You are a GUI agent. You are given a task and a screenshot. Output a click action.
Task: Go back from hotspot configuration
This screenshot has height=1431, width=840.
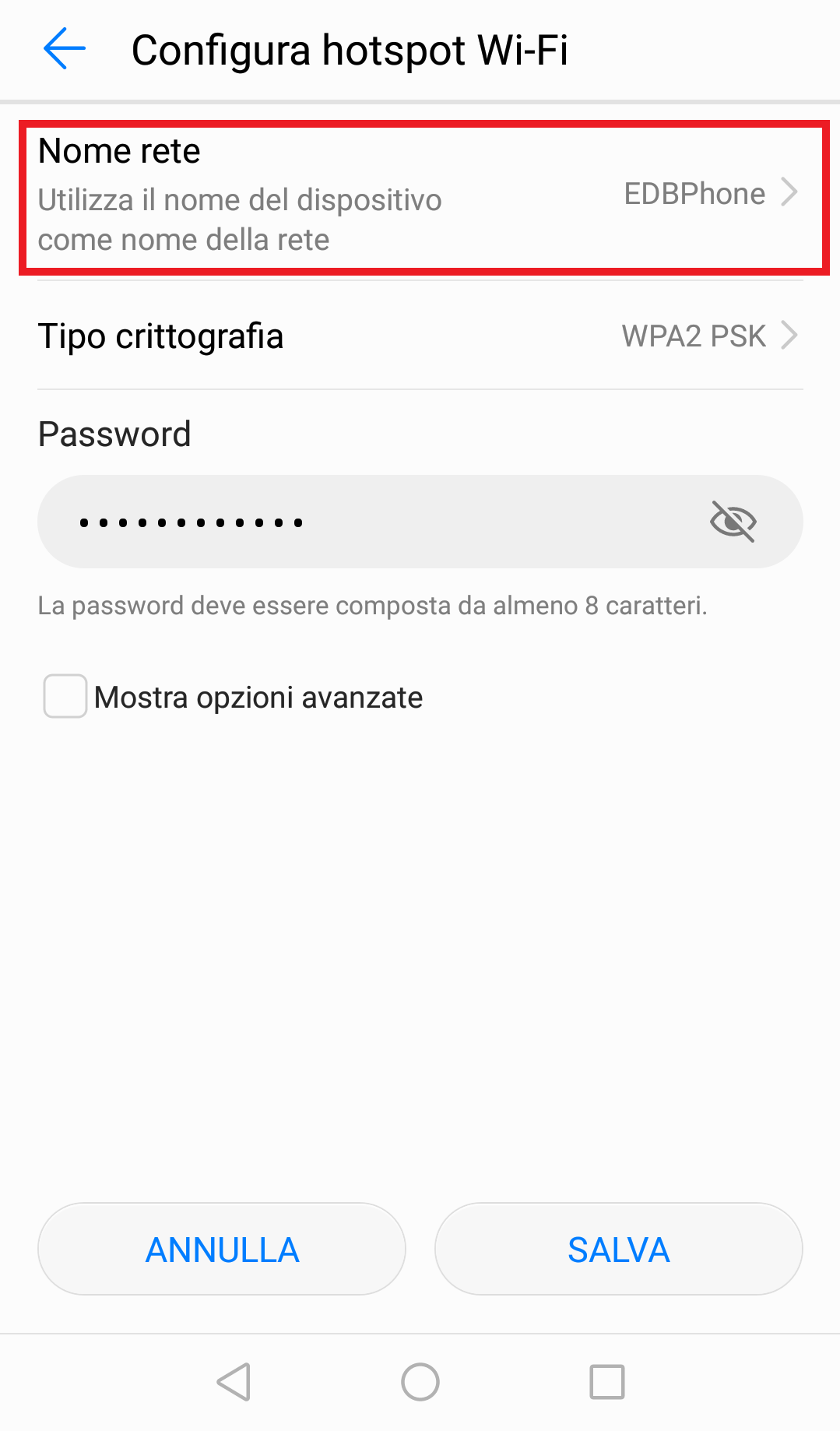pos(65,49)
